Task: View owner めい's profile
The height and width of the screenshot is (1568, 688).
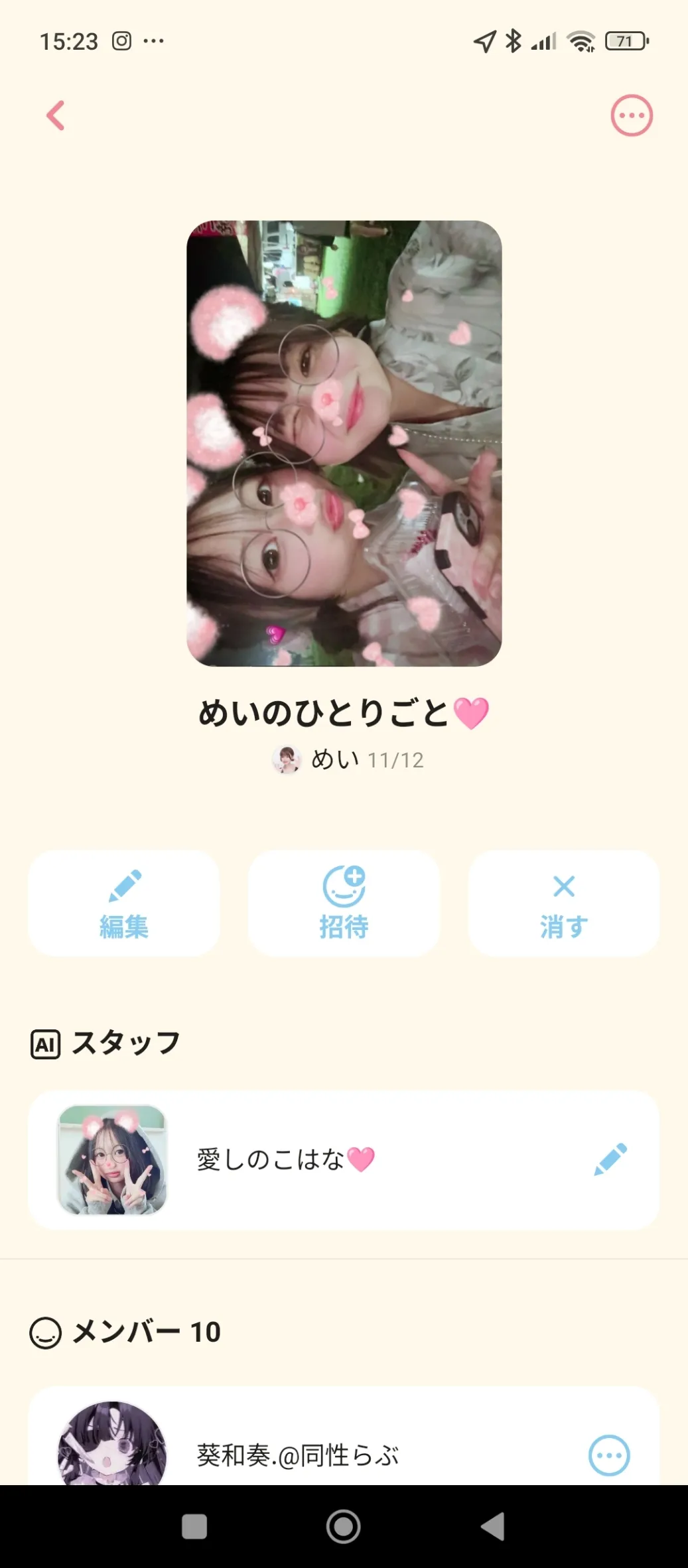Action: (x=316, y=759)
